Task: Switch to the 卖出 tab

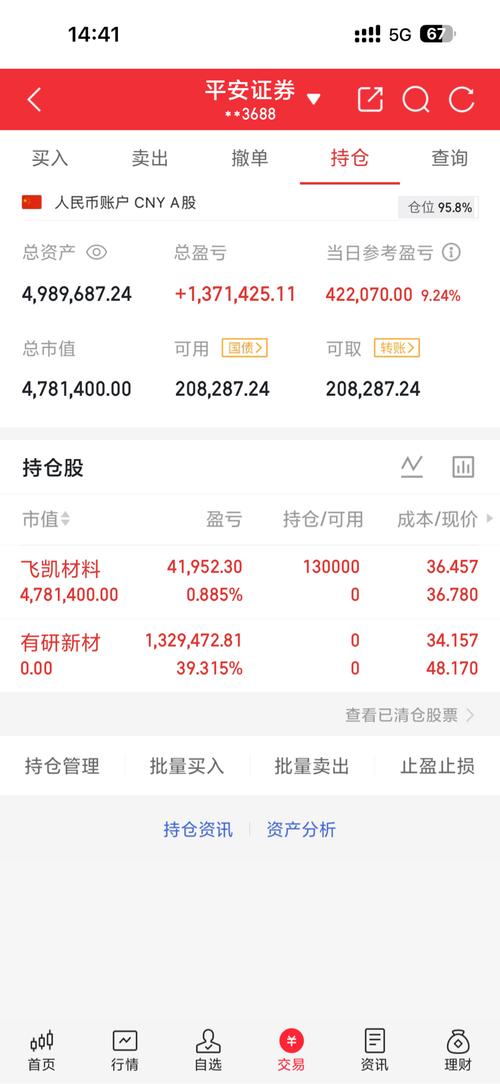Action: tap(150, 158)
